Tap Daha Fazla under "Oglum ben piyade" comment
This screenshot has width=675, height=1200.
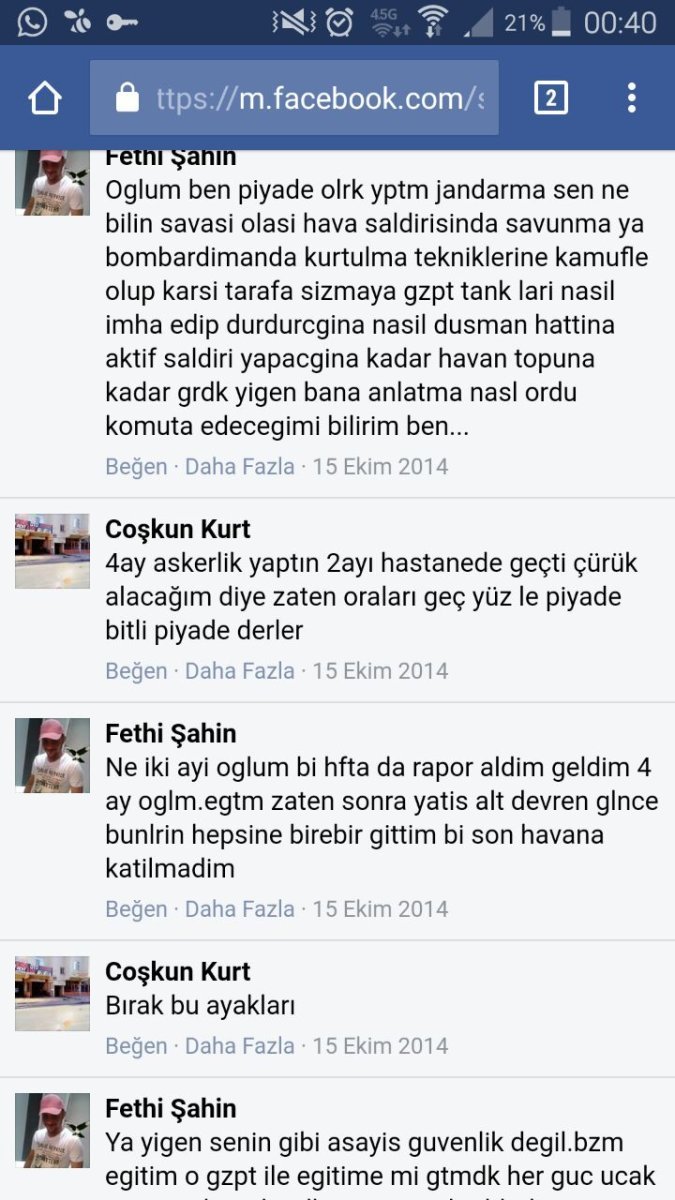click(x=240, y=466)
